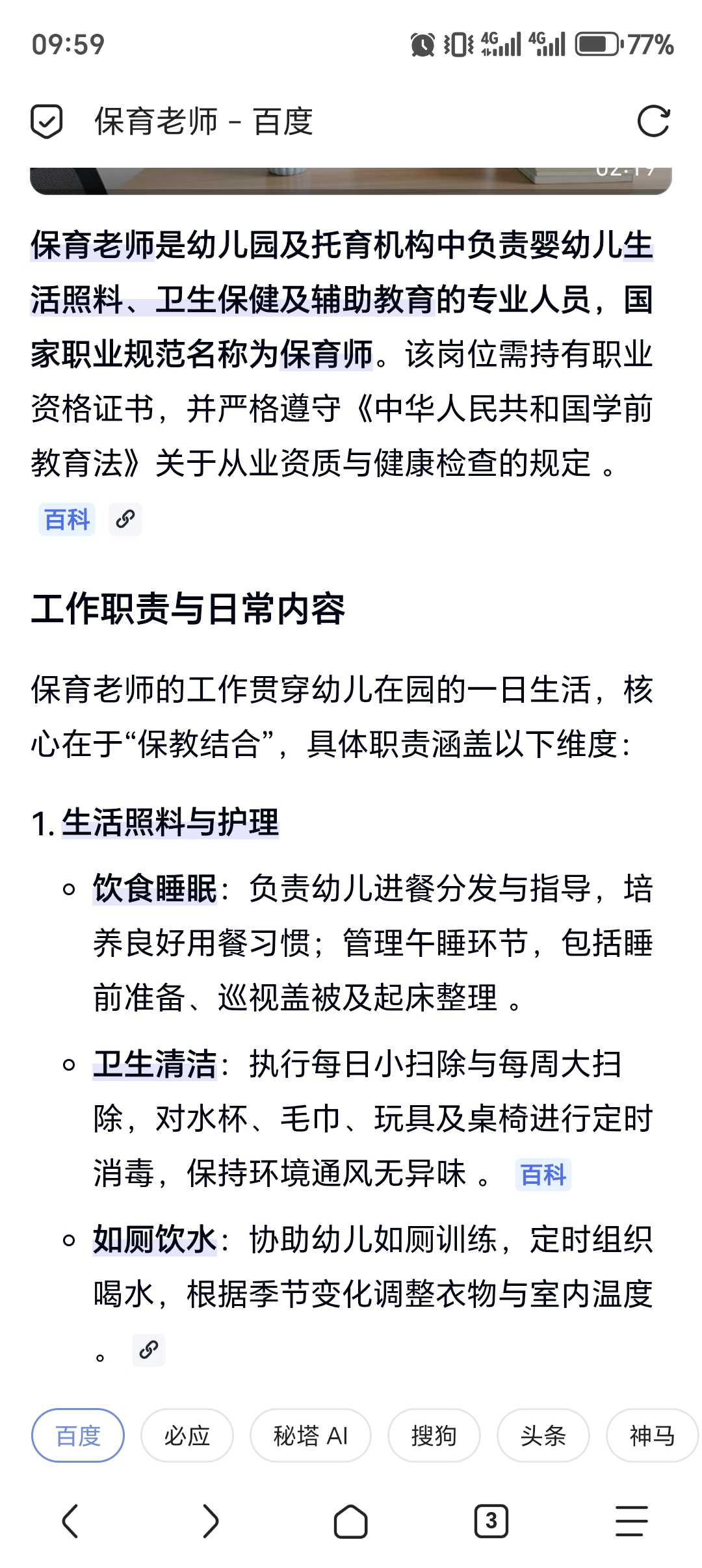Open the tab switcher showing 3 tabs
702x1568 pixels.
click(491, 1521)
